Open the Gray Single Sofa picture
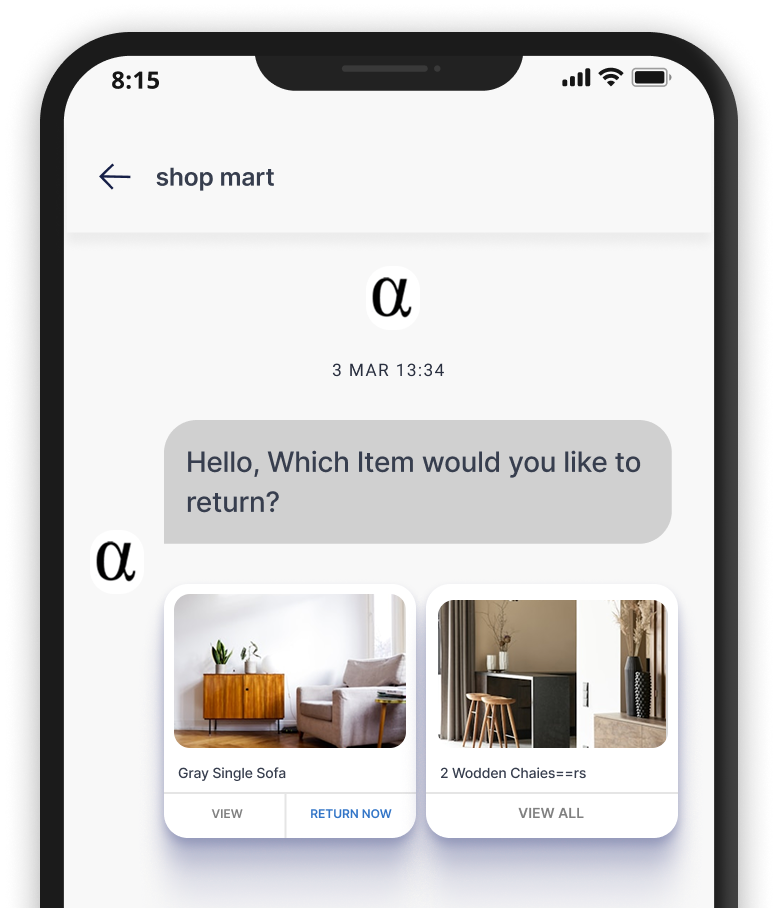This screenshot has height=908, width=776. [x=290, y=671]
